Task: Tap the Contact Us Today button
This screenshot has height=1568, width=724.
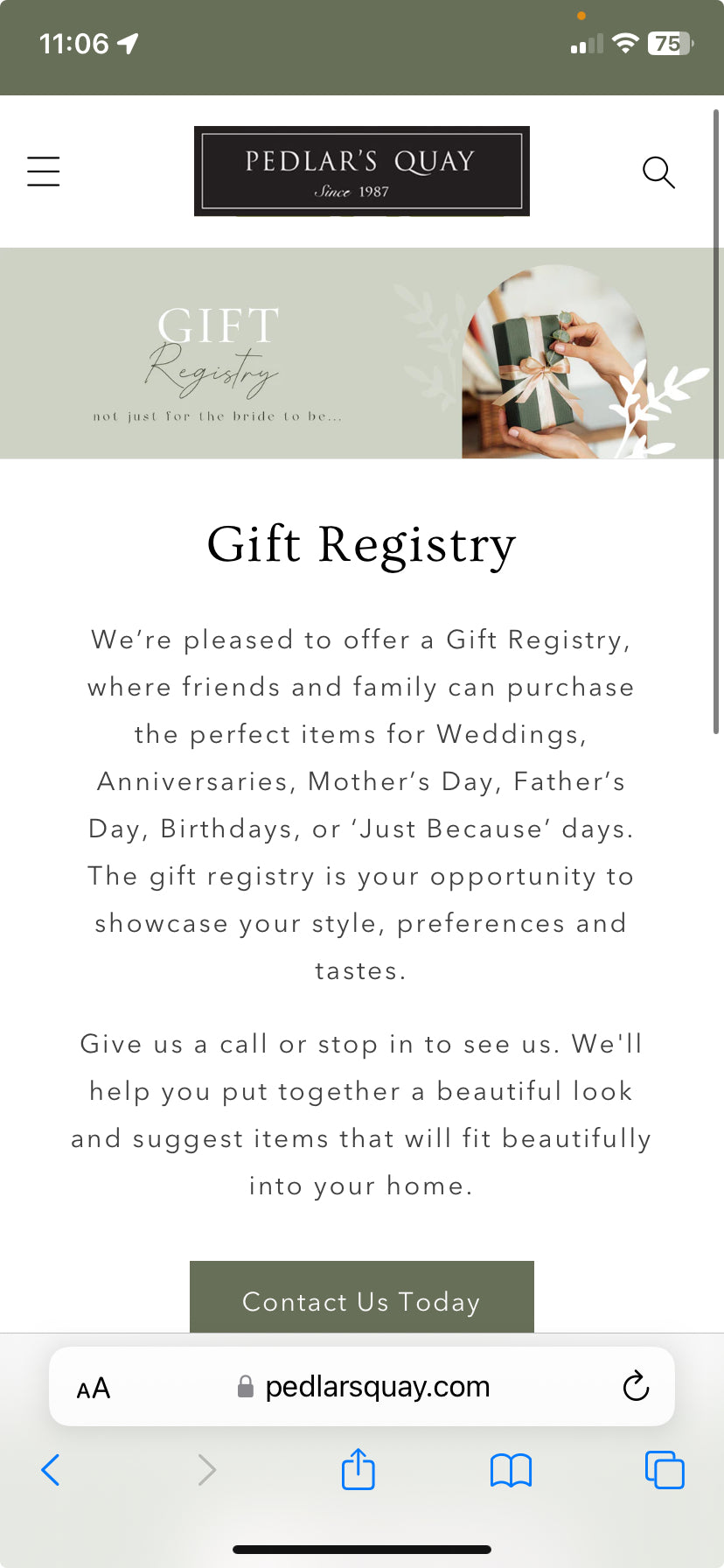Action: click(362, 1298)
